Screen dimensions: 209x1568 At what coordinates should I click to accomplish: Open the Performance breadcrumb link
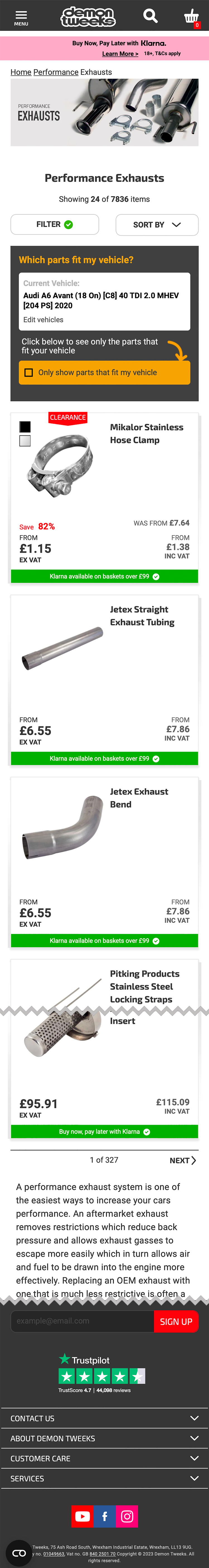[55, 72]
